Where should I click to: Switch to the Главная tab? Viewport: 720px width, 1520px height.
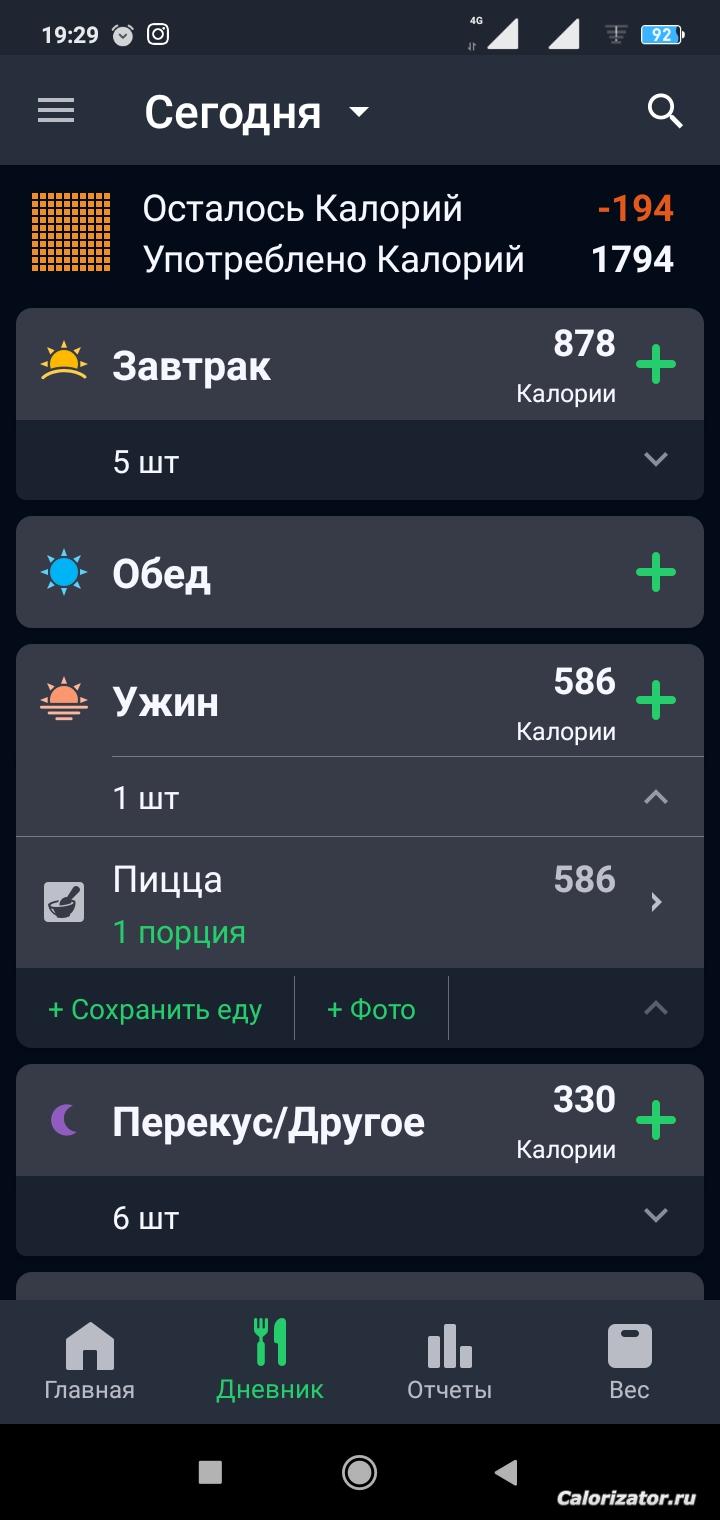point(90,1362)
